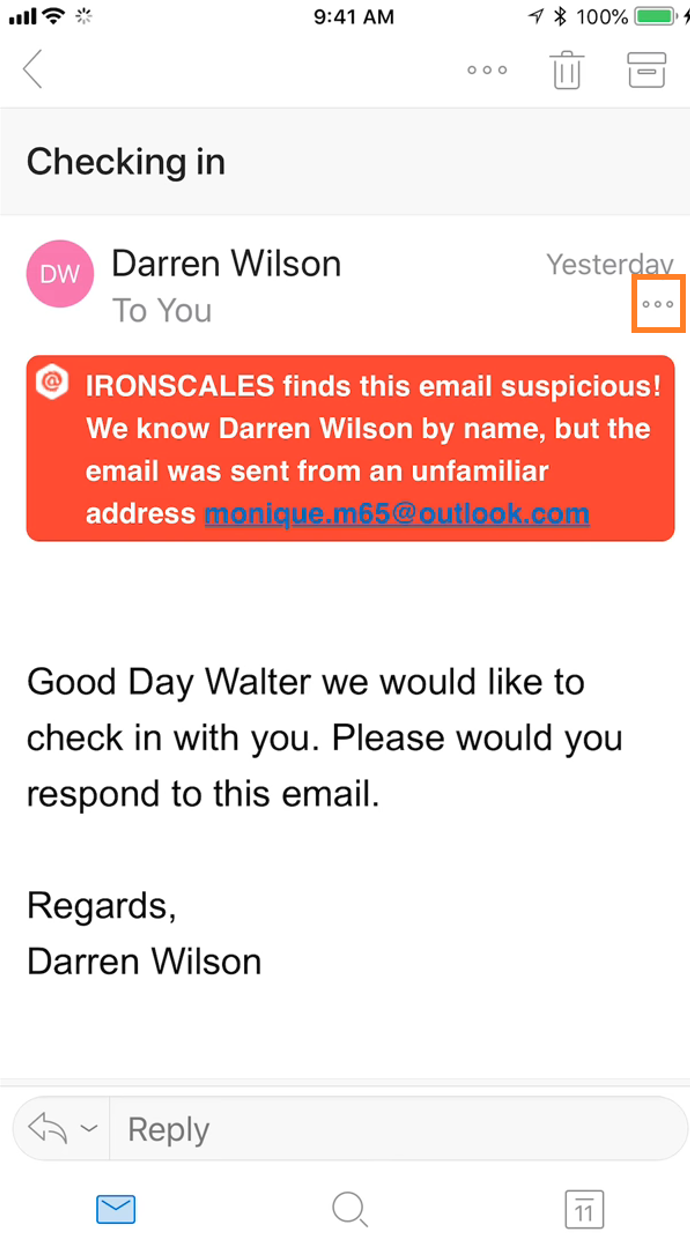Open message options next to Darren Wilson
The image size is (690, 1241).
[657, 304]
